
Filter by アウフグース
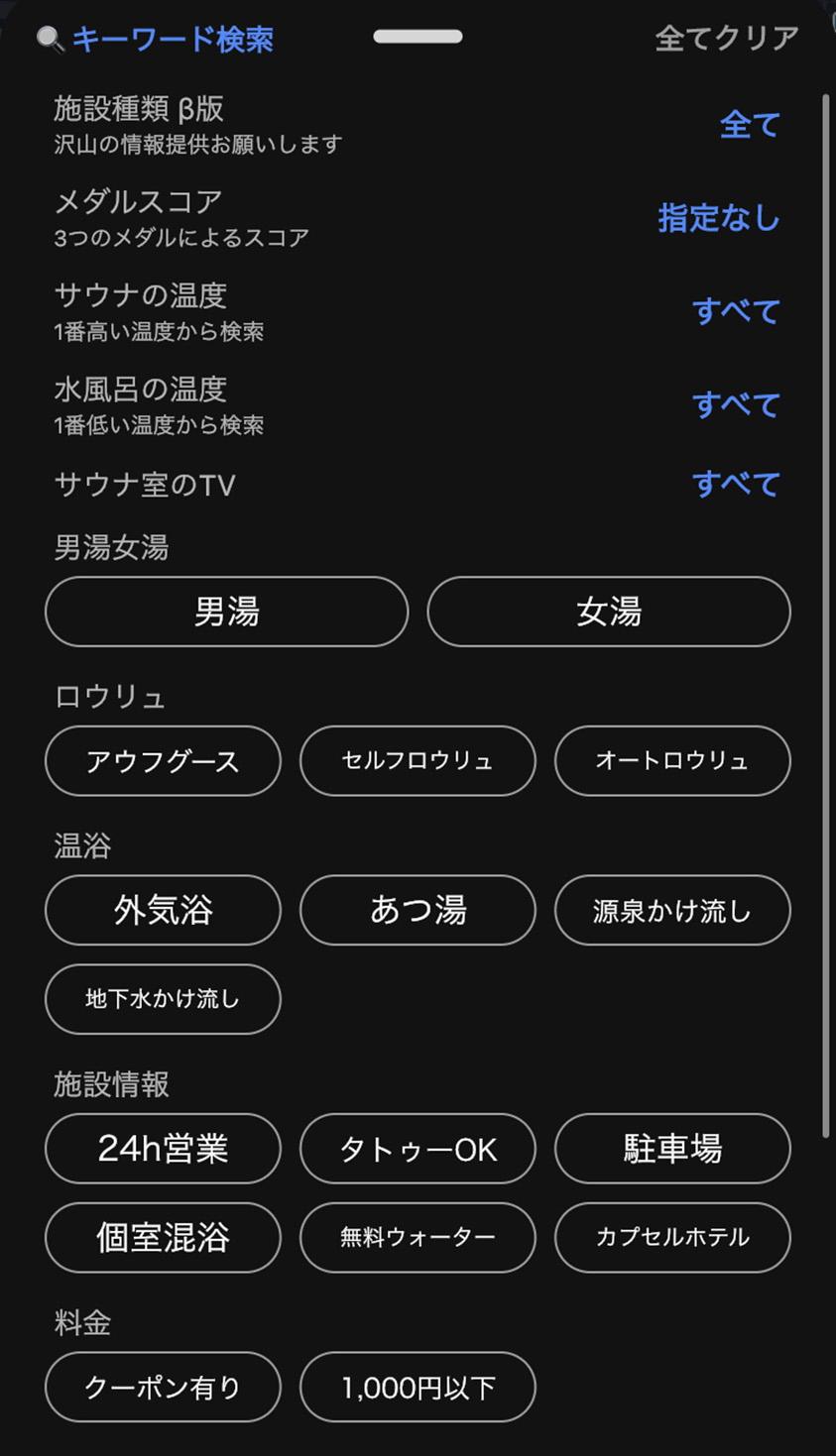click(x=163, y=761)
